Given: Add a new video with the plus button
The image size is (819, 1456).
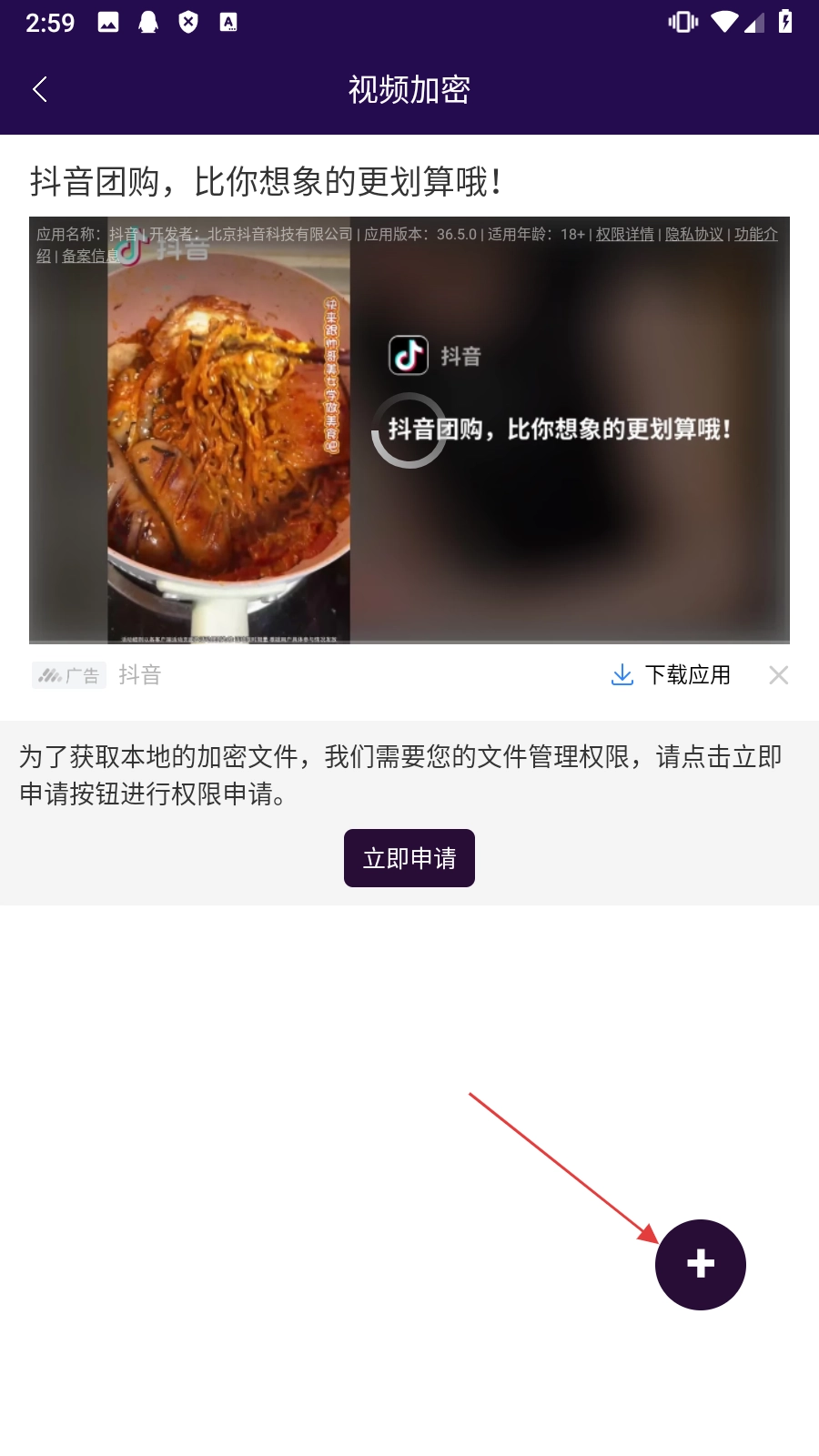Looking at the screenshot, I should pyautogui.click(x=701, y=1264).
